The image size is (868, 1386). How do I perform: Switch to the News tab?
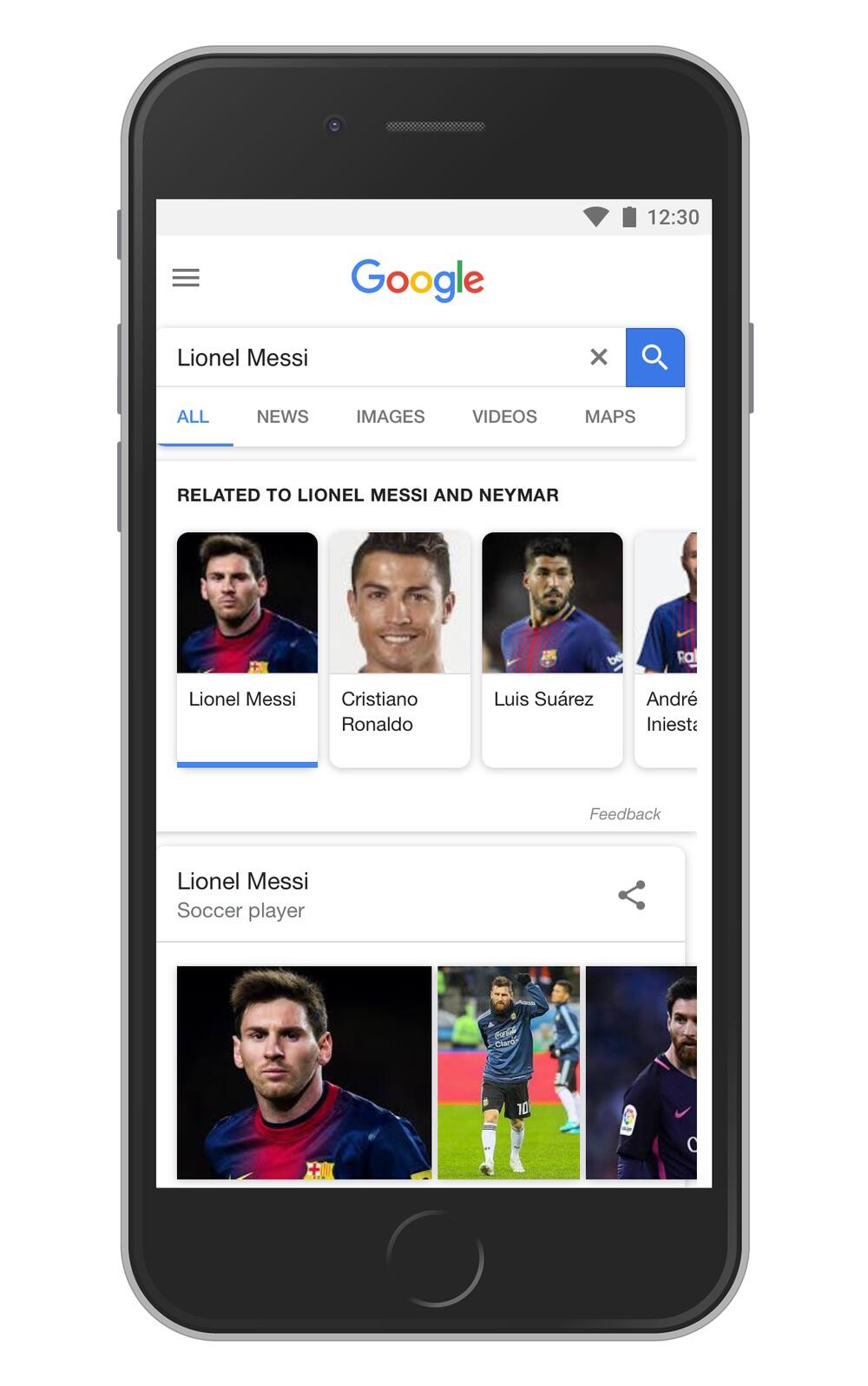tap(282, 417)
